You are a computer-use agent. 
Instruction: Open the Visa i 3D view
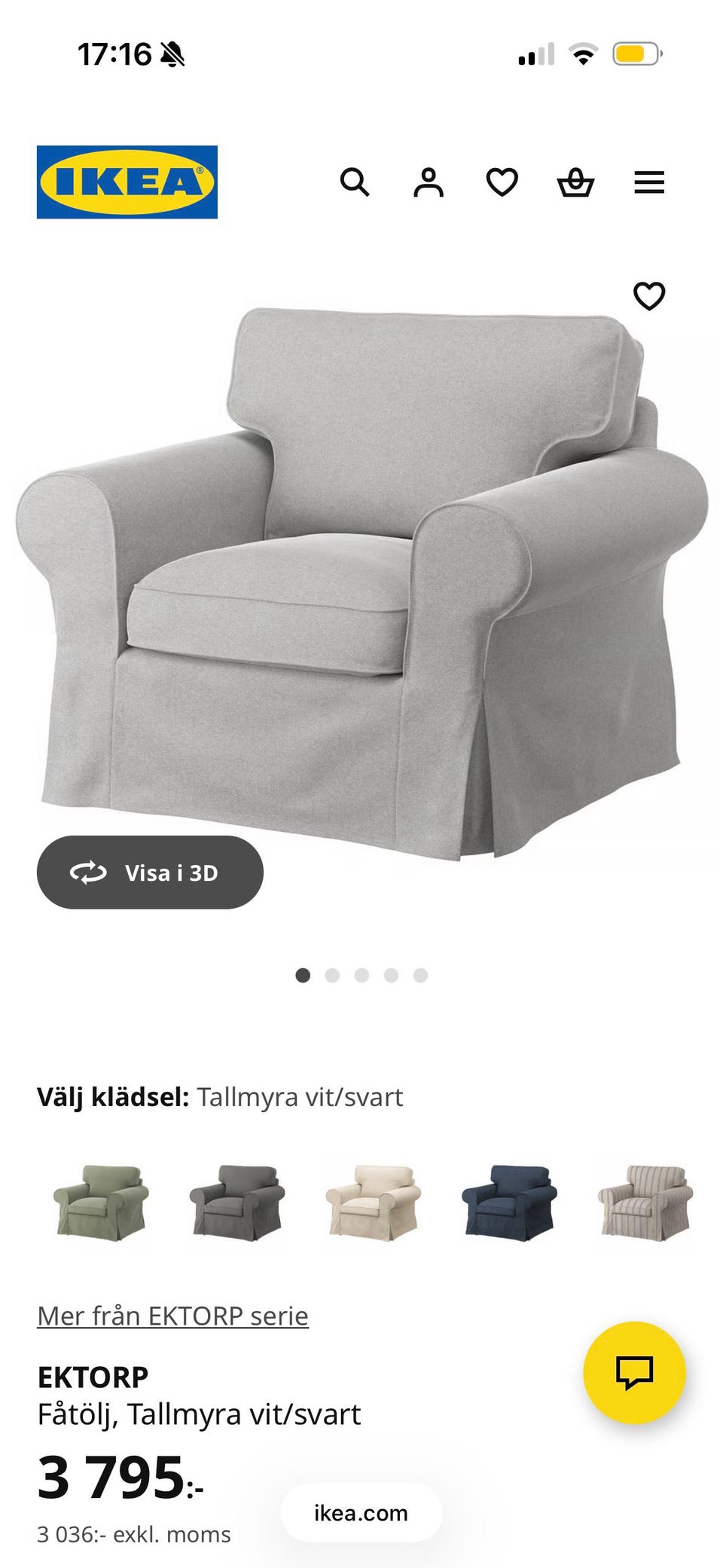151,872
